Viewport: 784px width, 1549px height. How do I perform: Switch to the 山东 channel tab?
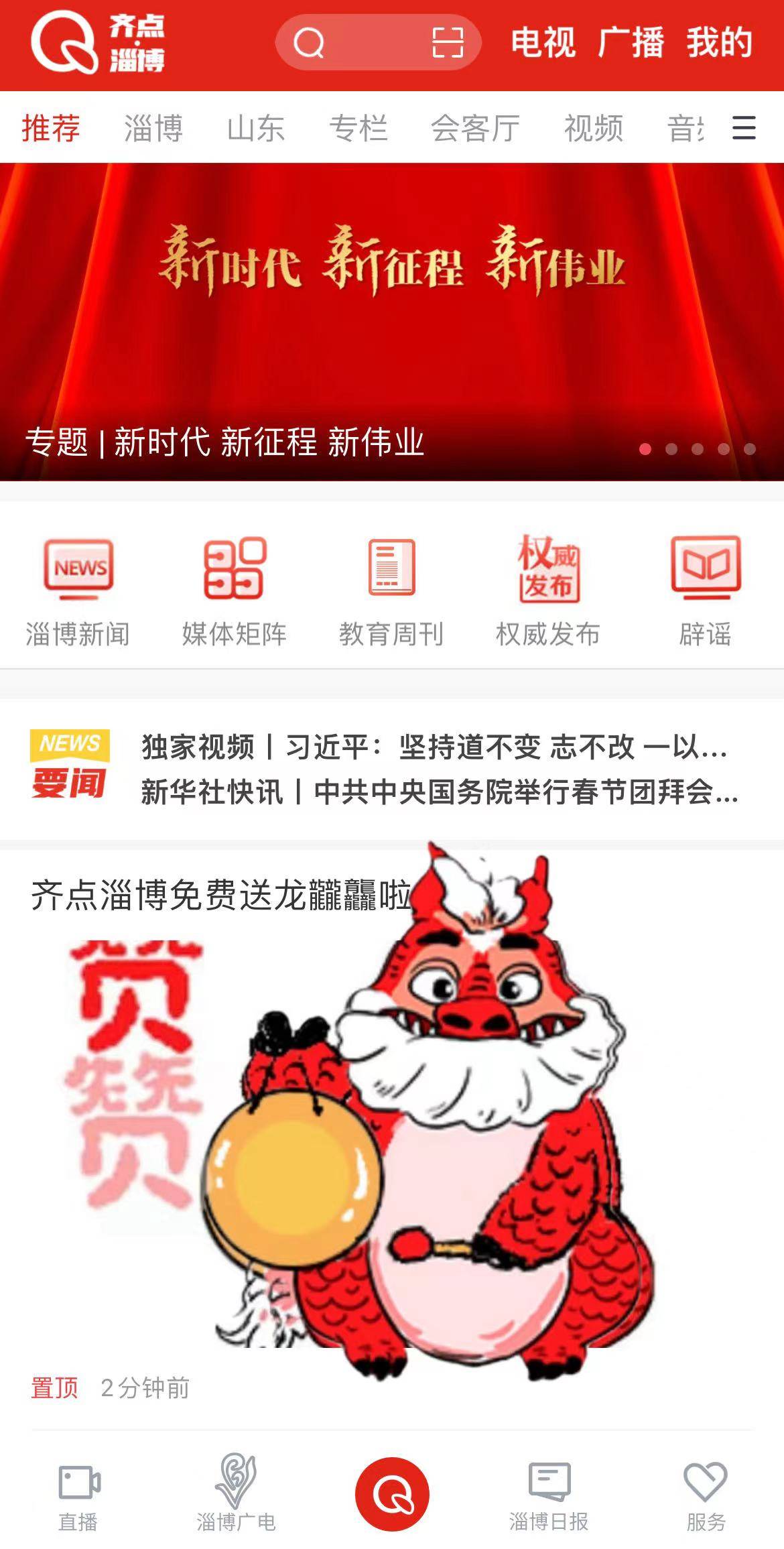(x=256, y=128)
